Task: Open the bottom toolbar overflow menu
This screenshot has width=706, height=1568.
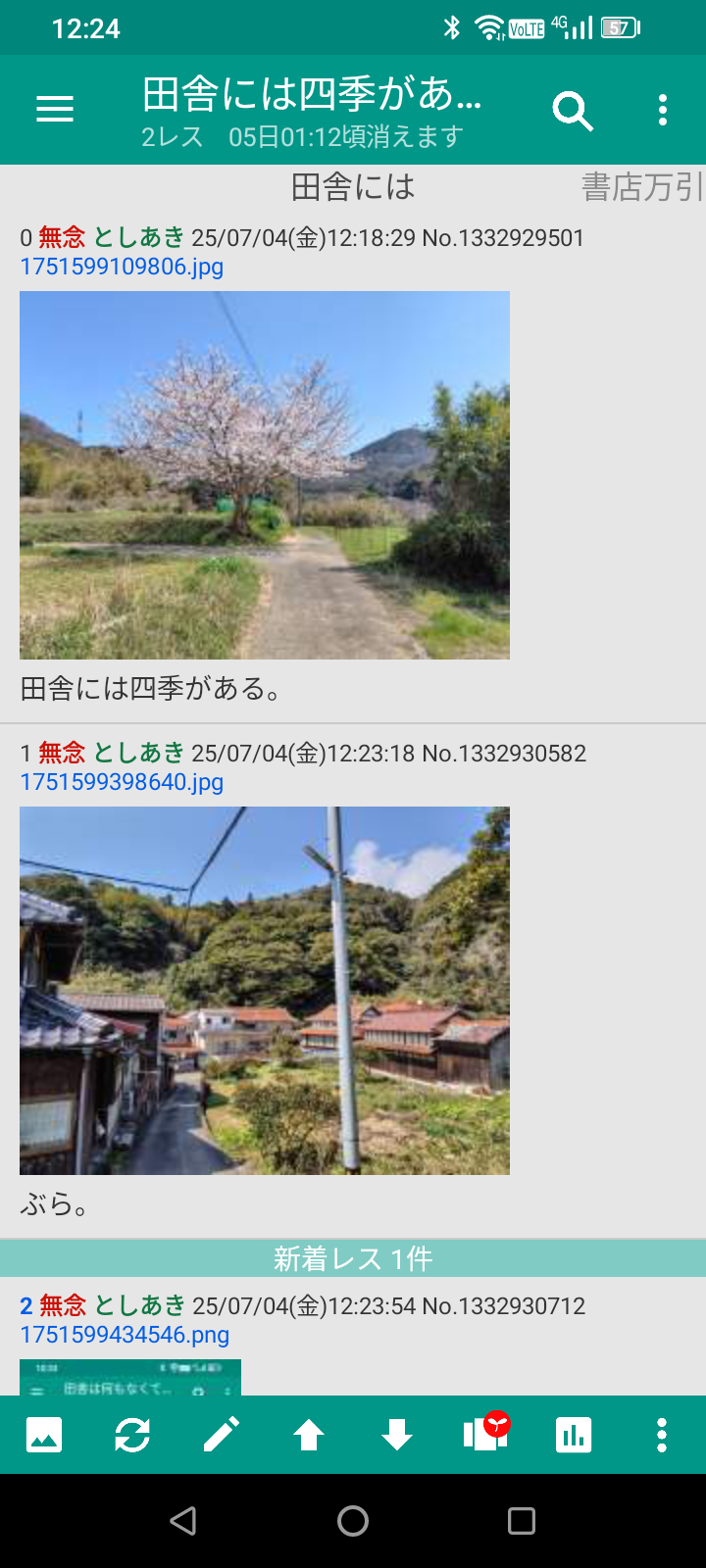Action: coord(662,1435)
